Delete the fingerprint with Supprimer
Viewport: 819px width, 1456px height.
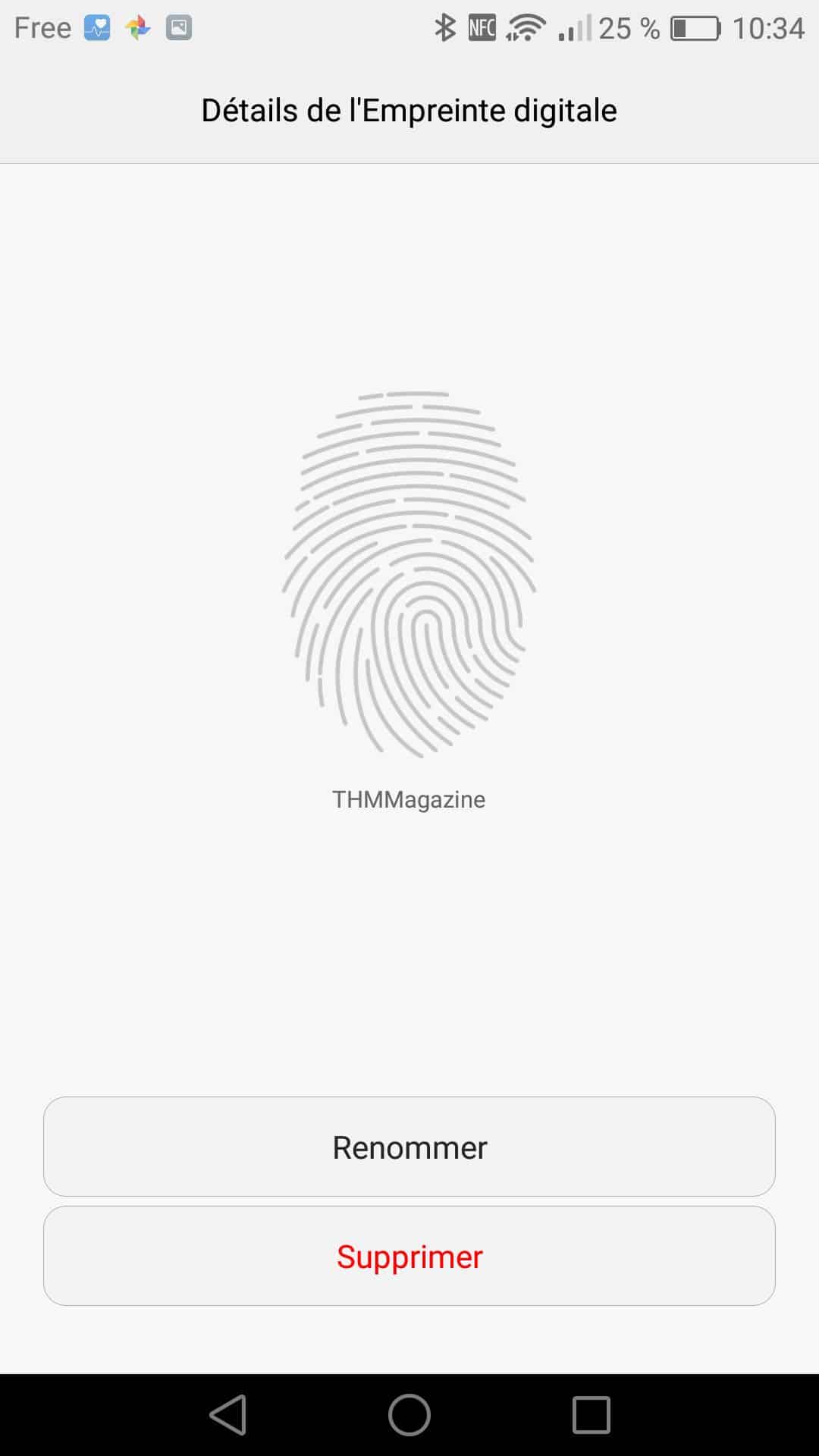(x=409, y=1256)
